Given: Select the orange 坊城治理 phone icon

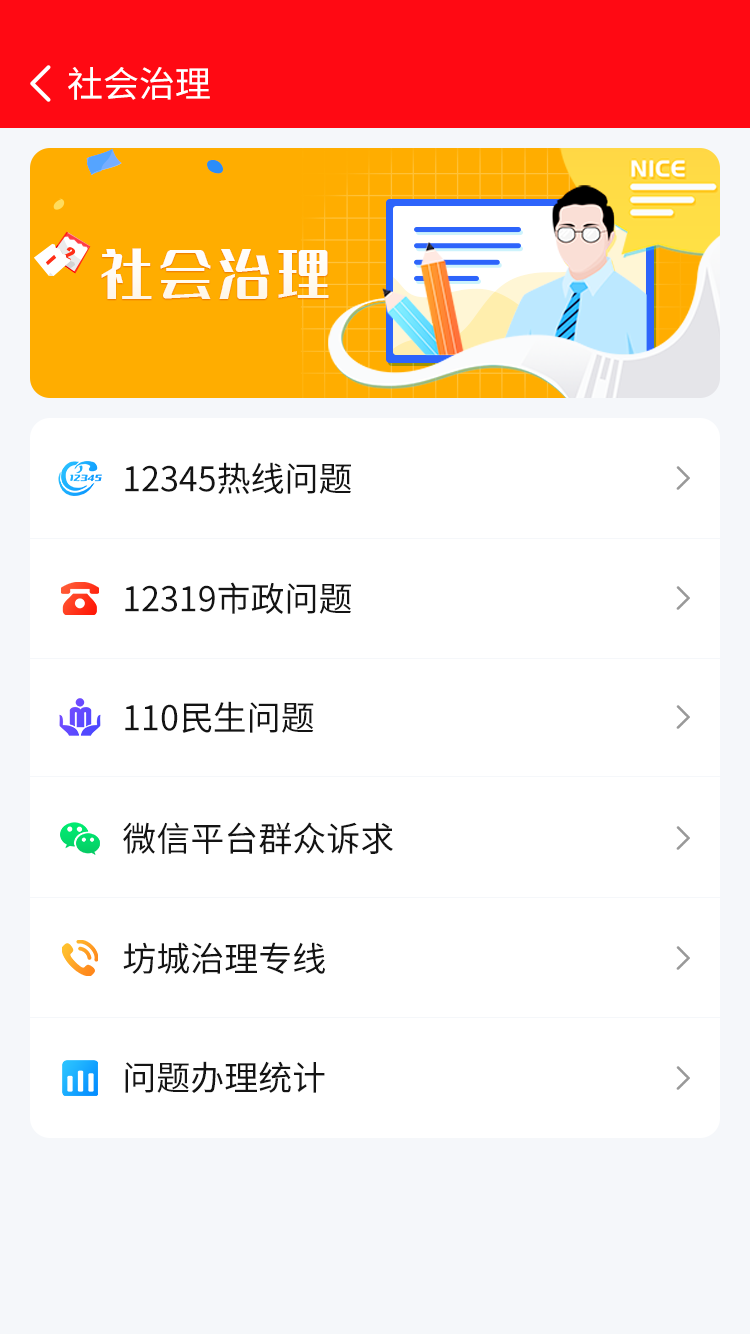Looking at the screenshot, I should [x=80, y=958].
